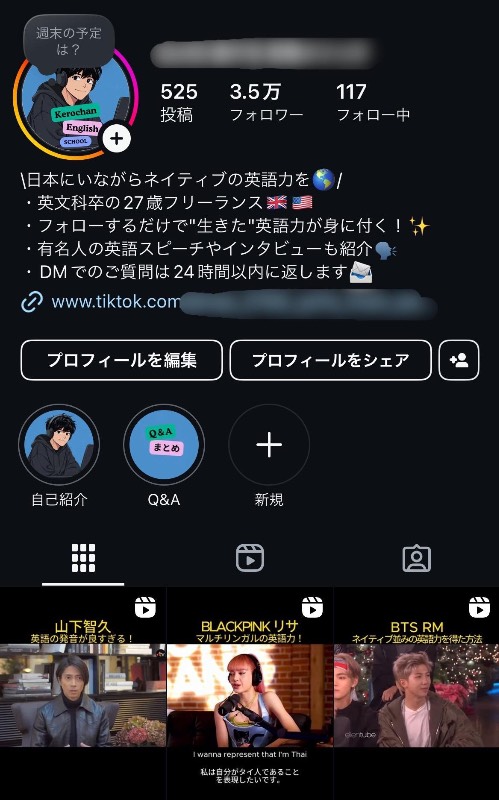
Task: Create a 新規 highlight
Action: 269,456
